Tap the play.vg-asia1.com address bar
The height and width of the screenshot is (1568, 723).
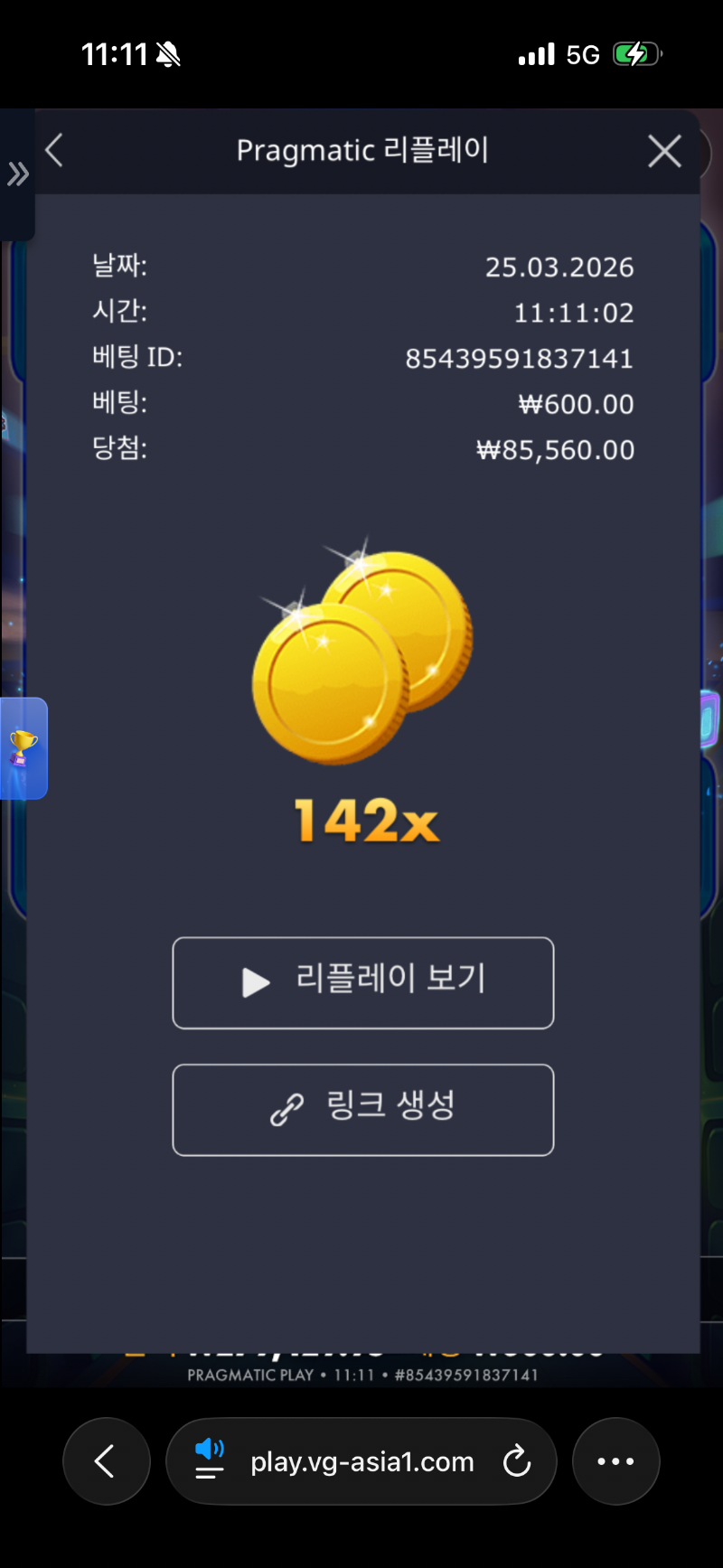pos(361,1461)
